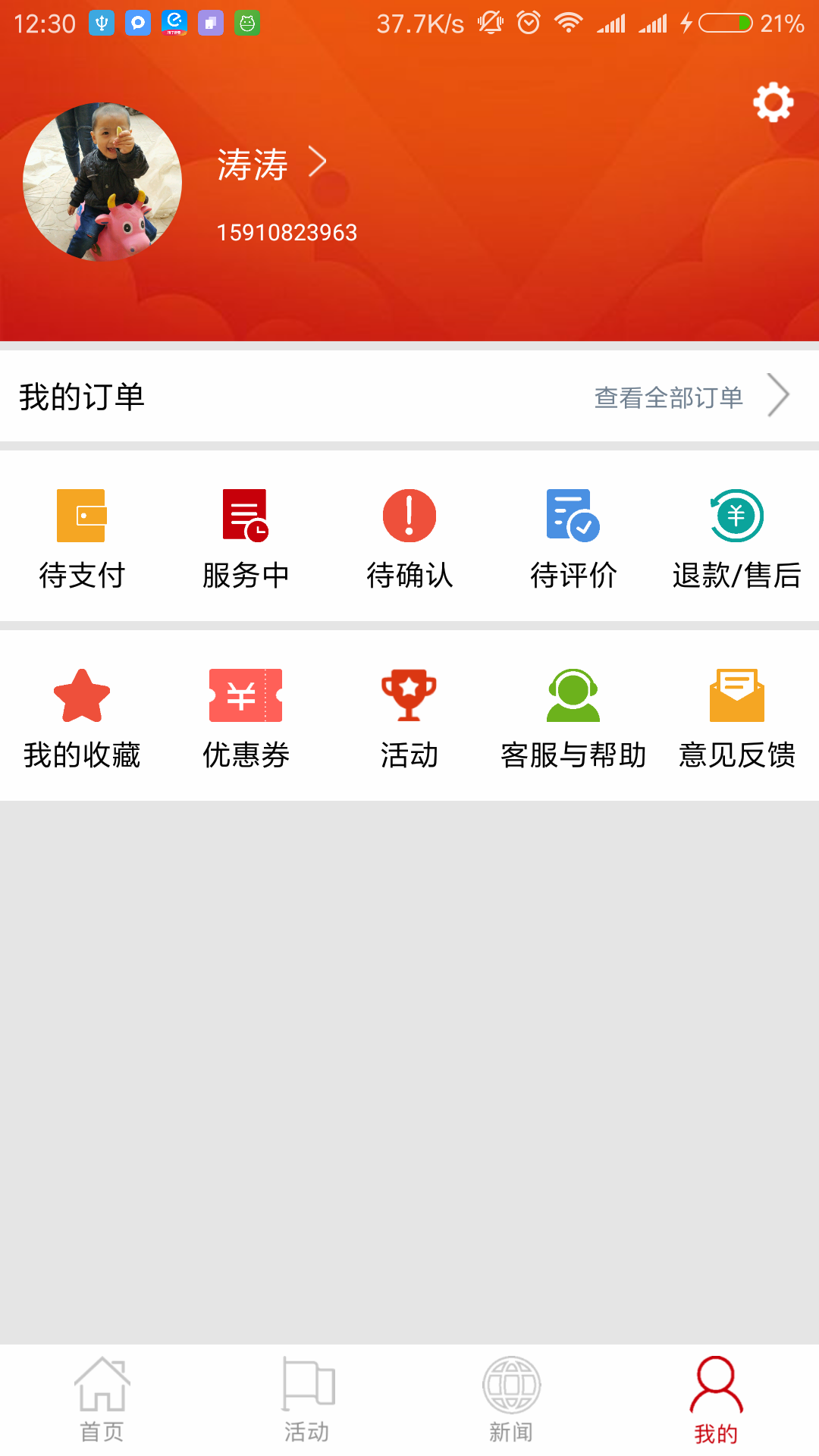The height and width of the screenshot is (1456, 819).
Task: Open 我的收藏 favorites
Action: point(82,717)
